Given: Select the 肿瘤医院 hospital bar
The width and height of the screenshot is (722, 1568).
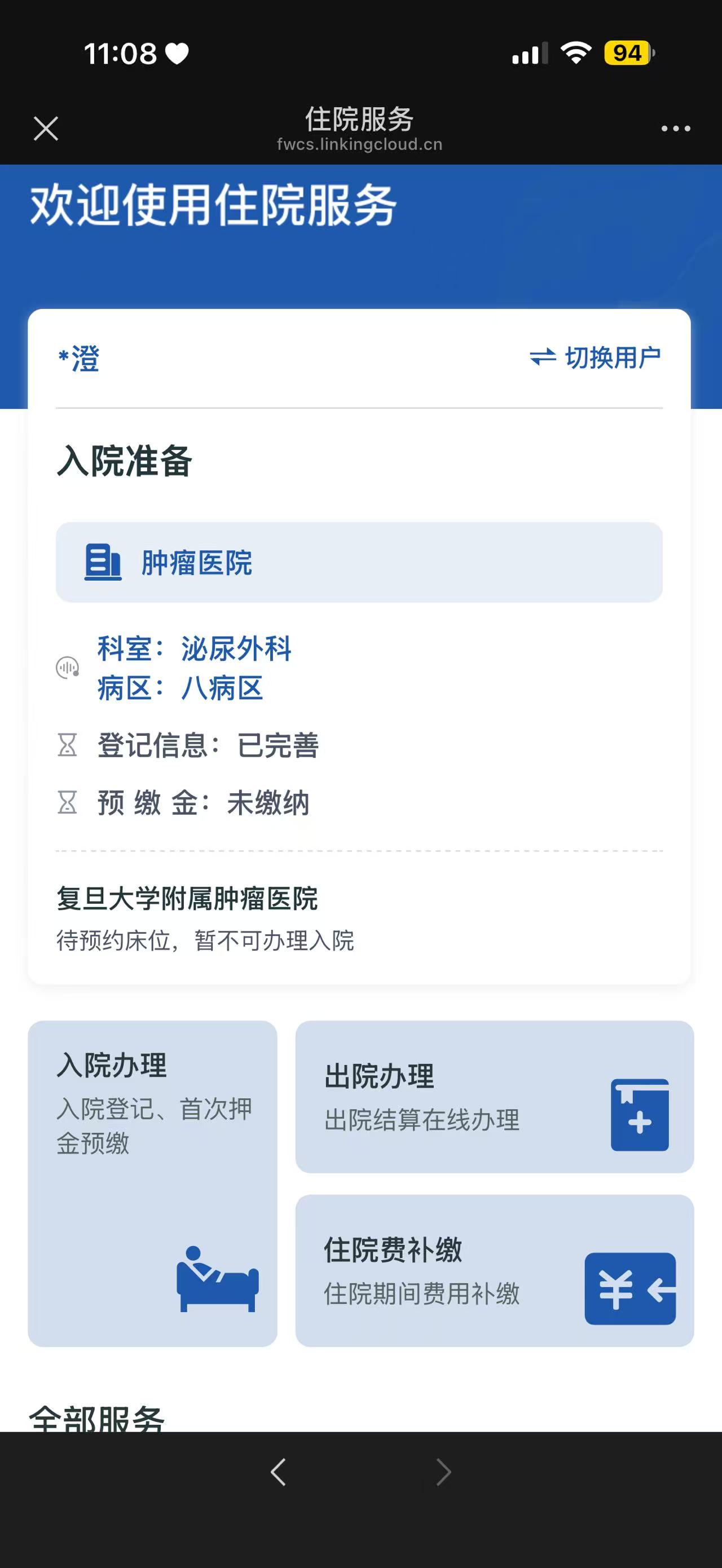Looking at the screenshot, I should 359,562.
